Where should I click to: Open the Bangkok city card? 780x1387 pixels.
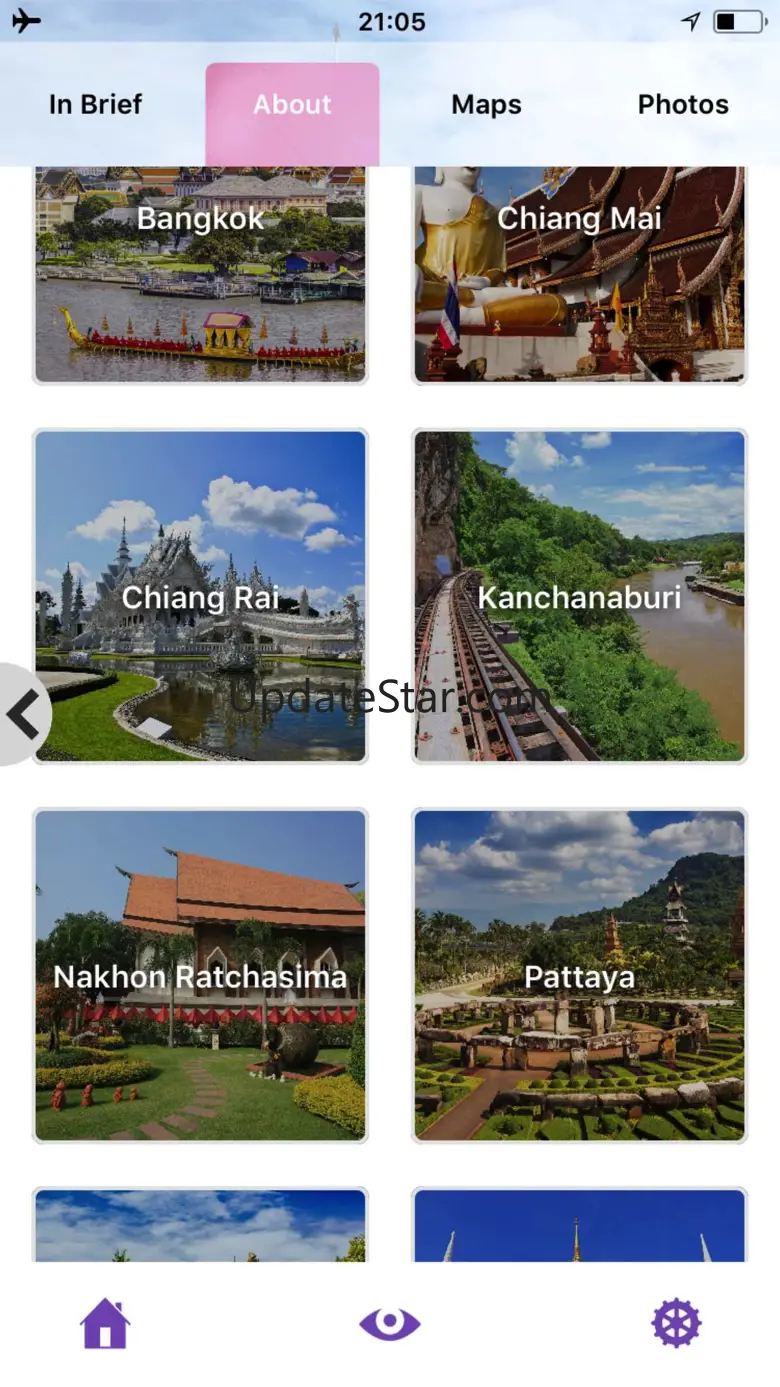click(200, 275)
